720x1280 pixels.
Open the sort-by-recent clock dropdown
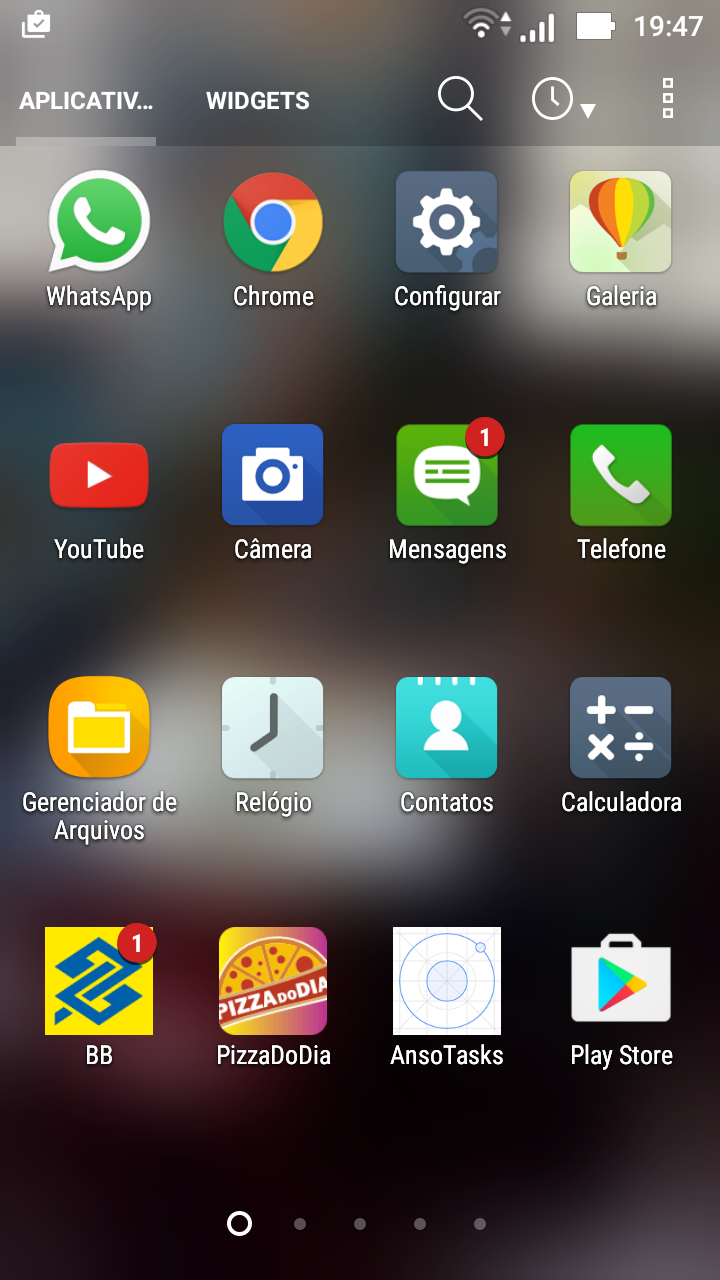(563, 100)
